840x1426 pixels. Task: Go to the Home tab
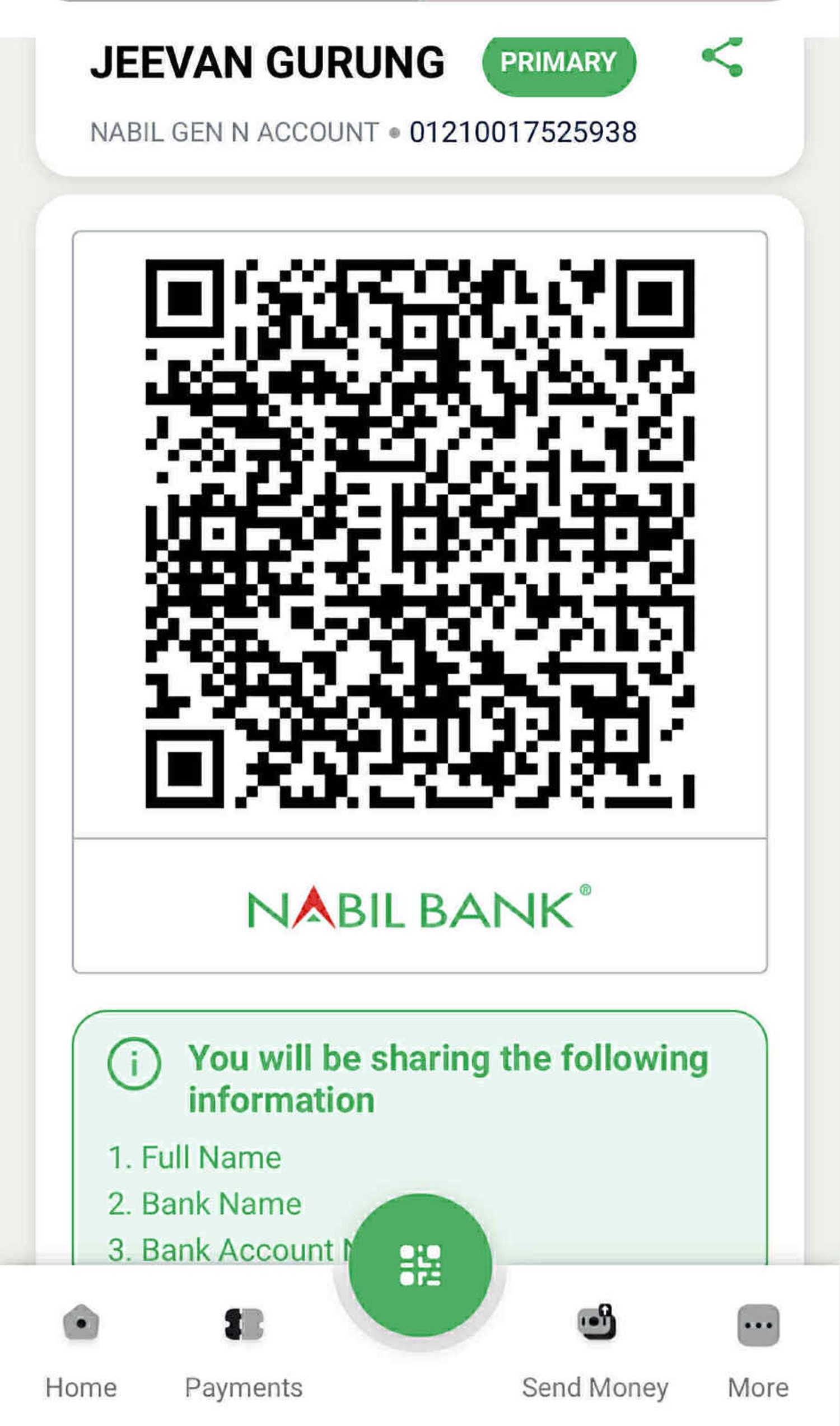coord(81,1349)
